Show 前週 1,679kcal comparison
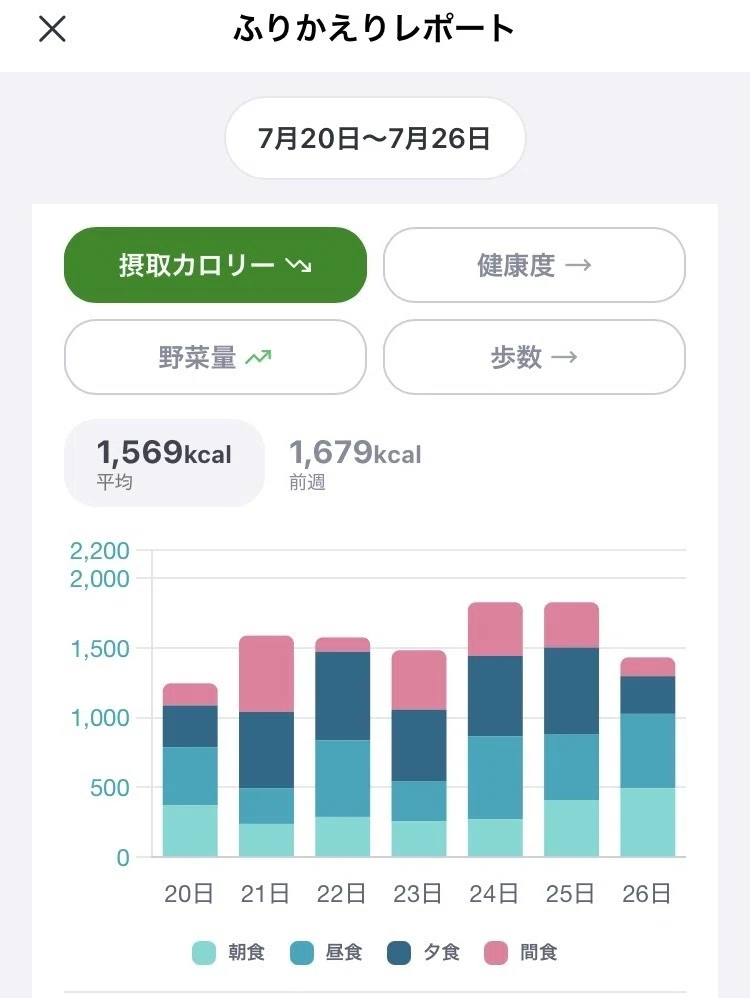Image resolution: width=750 pixels, height=998 pixels. (x=355, y=463)
